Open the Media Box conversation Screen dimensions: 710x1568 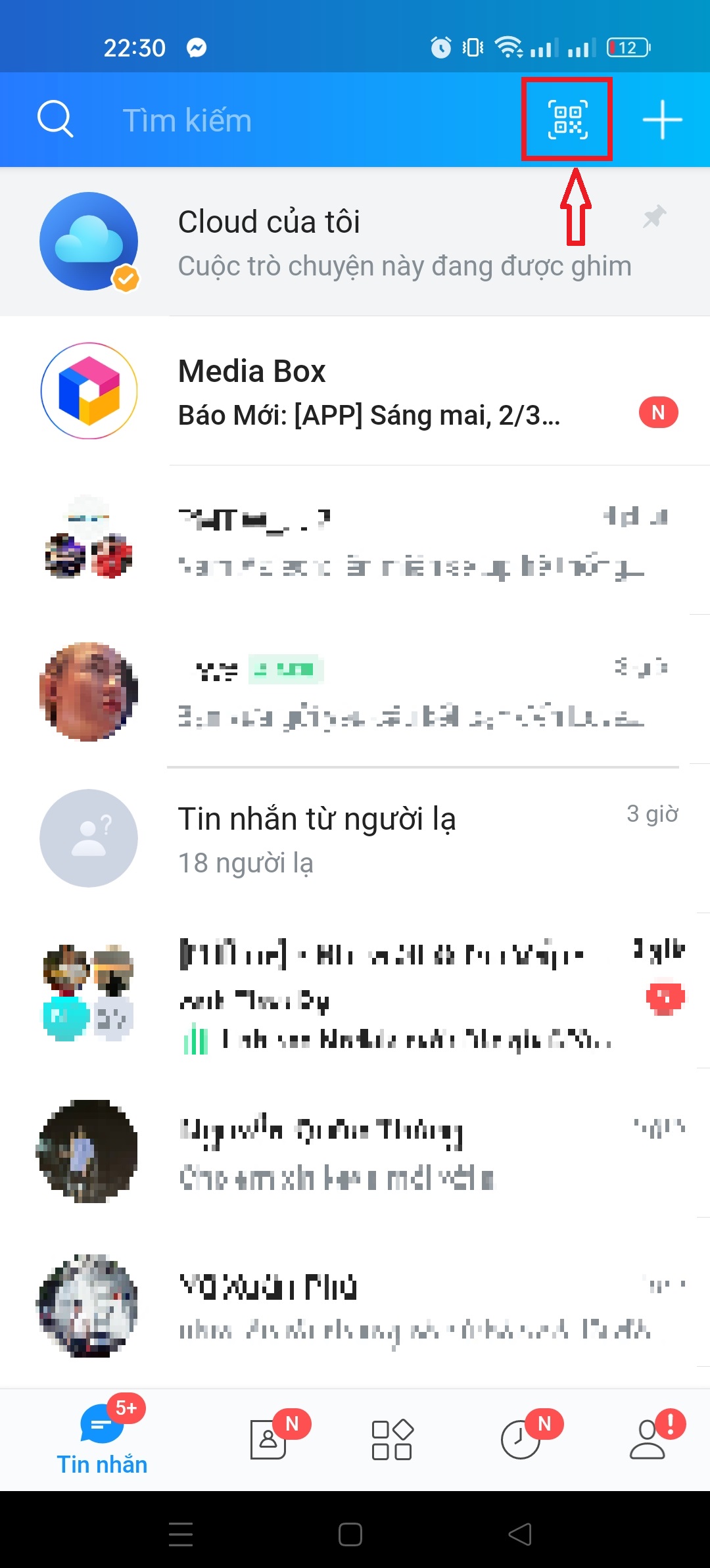[x=355, y=391]
